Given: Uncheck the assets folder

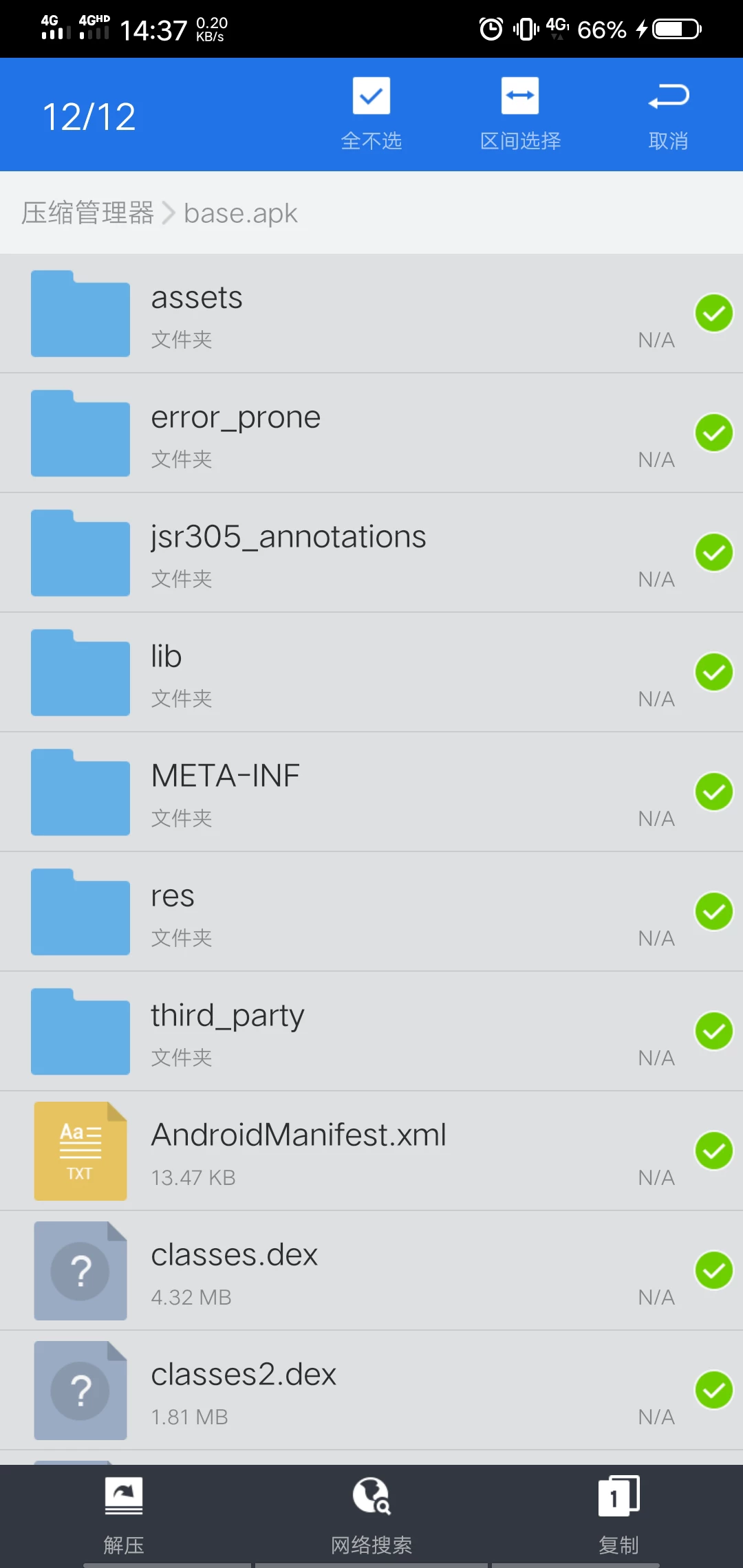Looking at the screenshot, I should pyautogui.click(x=713, y=314).
